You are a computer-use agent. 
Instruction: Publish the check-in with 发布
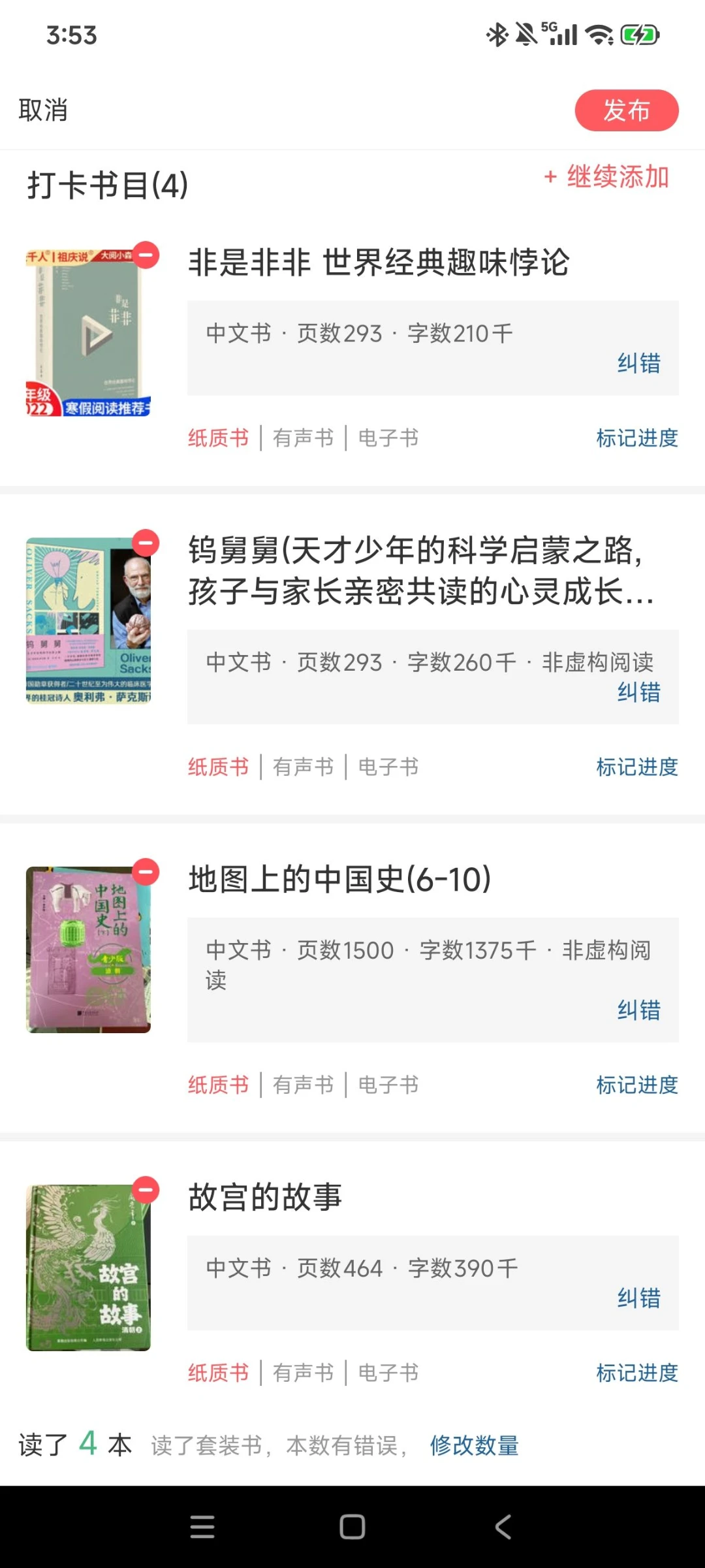(626, 110)
